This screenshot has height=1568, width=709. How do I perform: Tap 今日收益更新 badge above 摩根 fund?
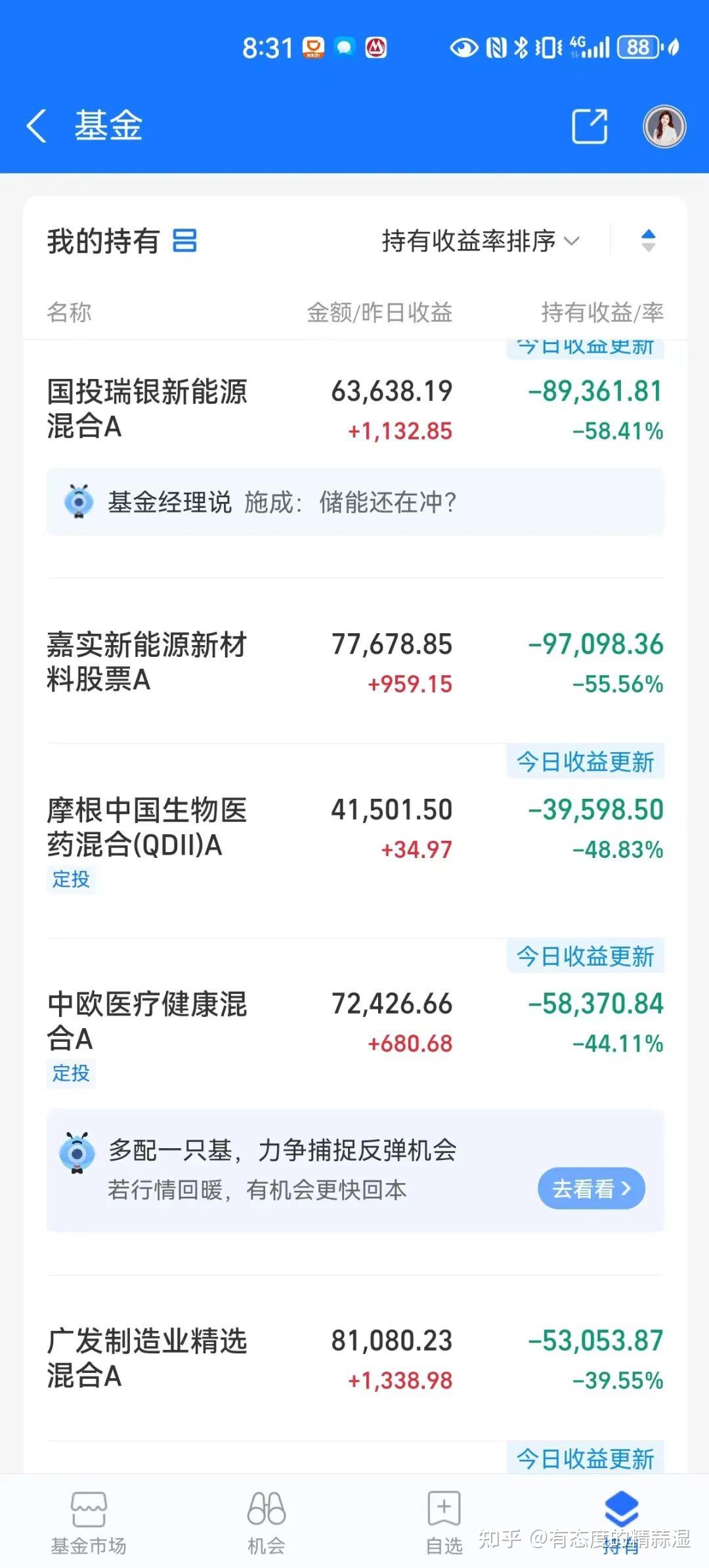(584, 762)
